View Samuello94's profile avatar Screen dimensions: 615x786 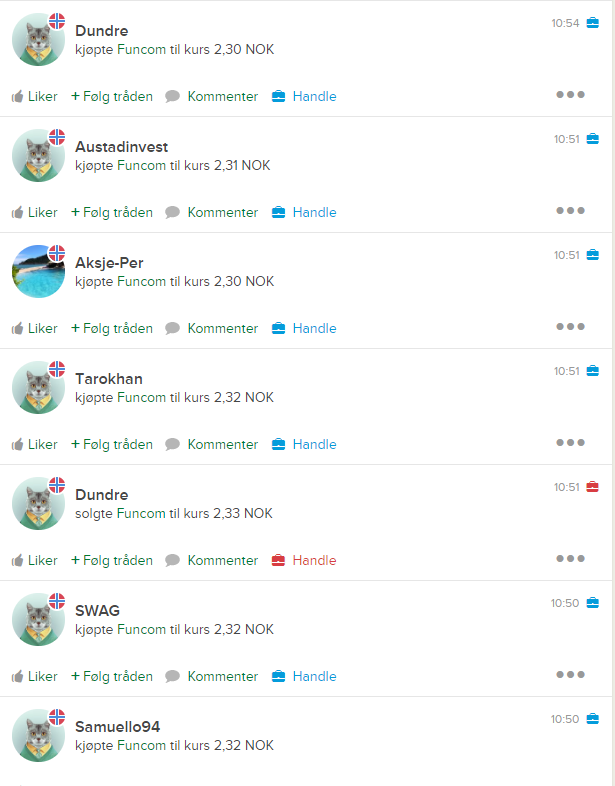tap(38, 736)
